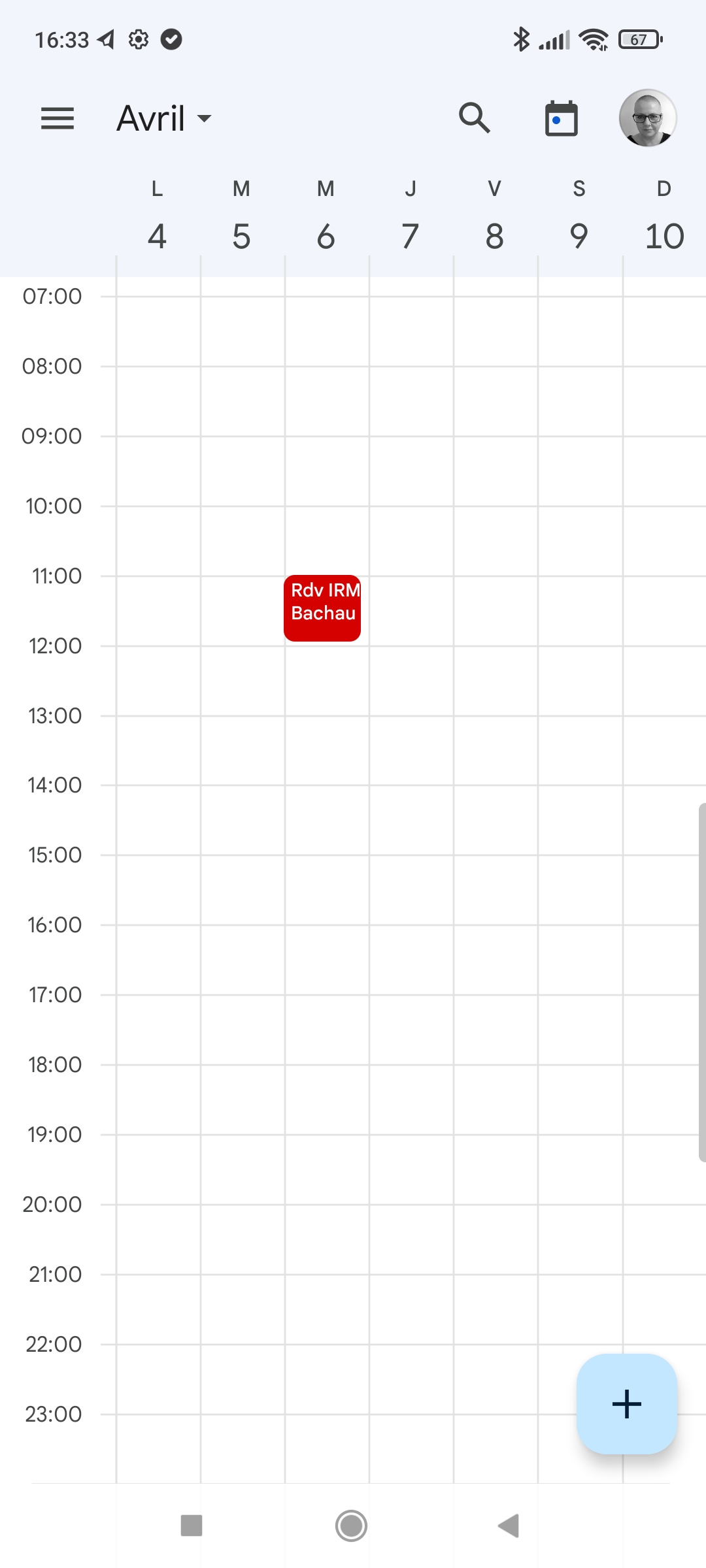Create a new event with plus button
The image size is (706, 1568).
(x=626, y=1403)
